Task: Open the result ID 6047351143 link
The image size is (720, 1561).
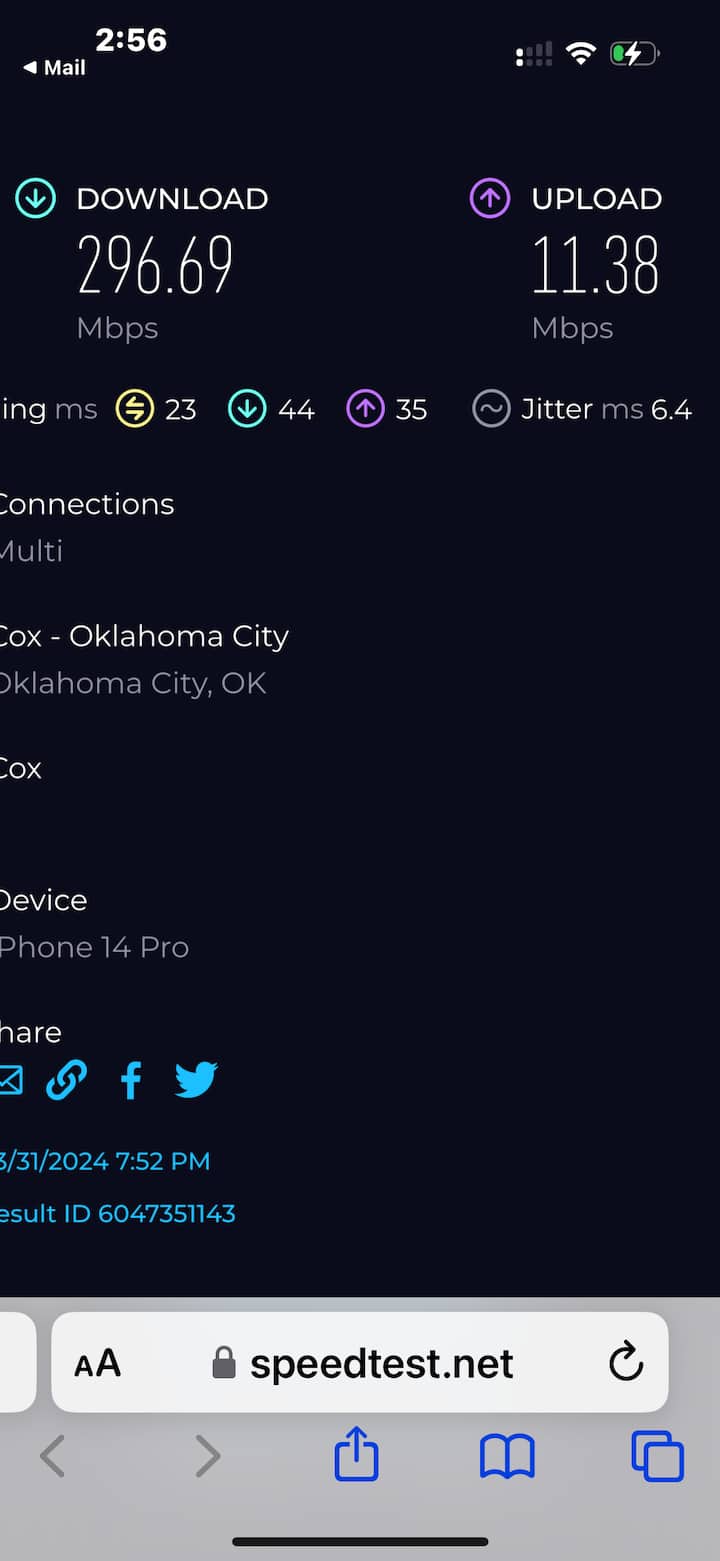Action: (x=117, y=1213)
